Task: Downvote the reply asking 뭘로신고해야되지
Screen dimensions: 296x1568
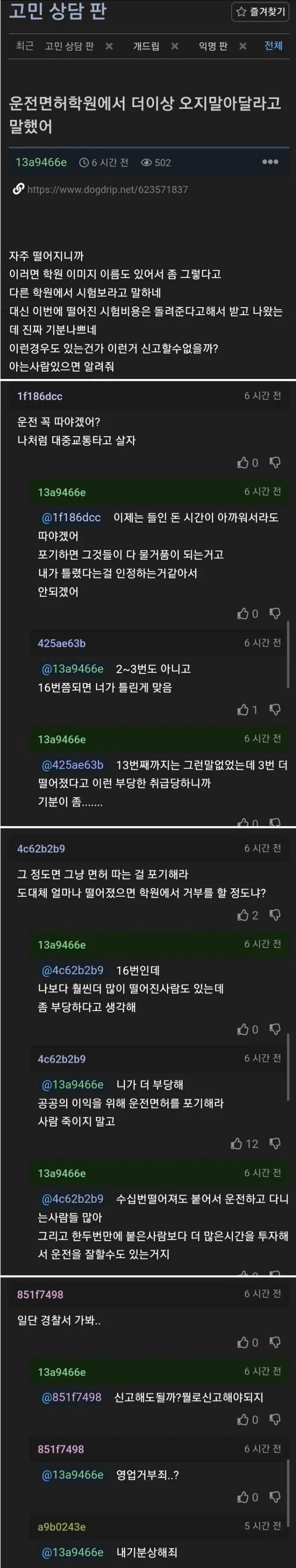Action: 275,1420
